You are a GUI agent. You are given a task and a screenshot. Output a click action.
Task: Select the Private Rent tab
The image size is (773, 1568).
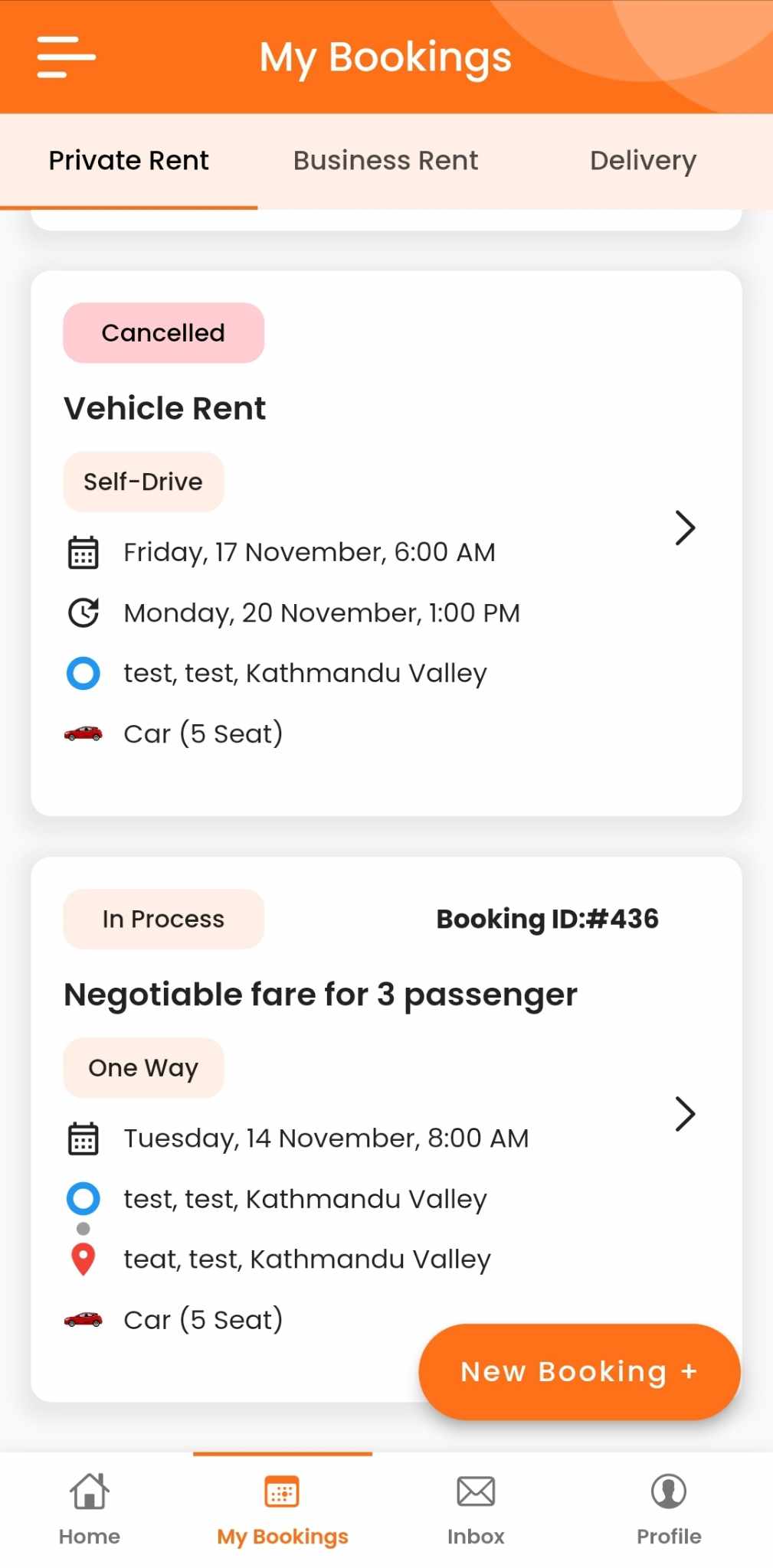pos(129,161)
